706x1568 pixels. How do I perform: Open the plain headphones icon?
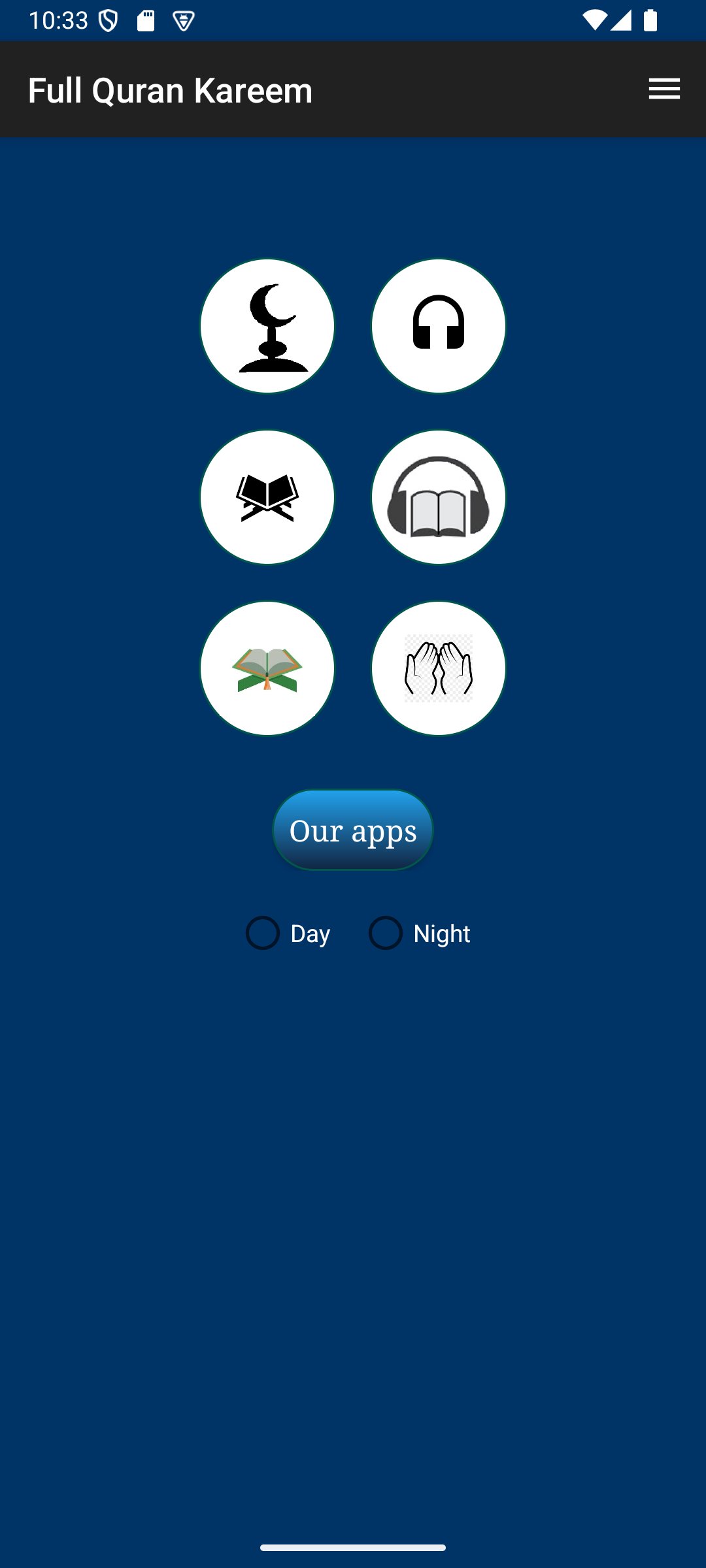tap(439, 326)
